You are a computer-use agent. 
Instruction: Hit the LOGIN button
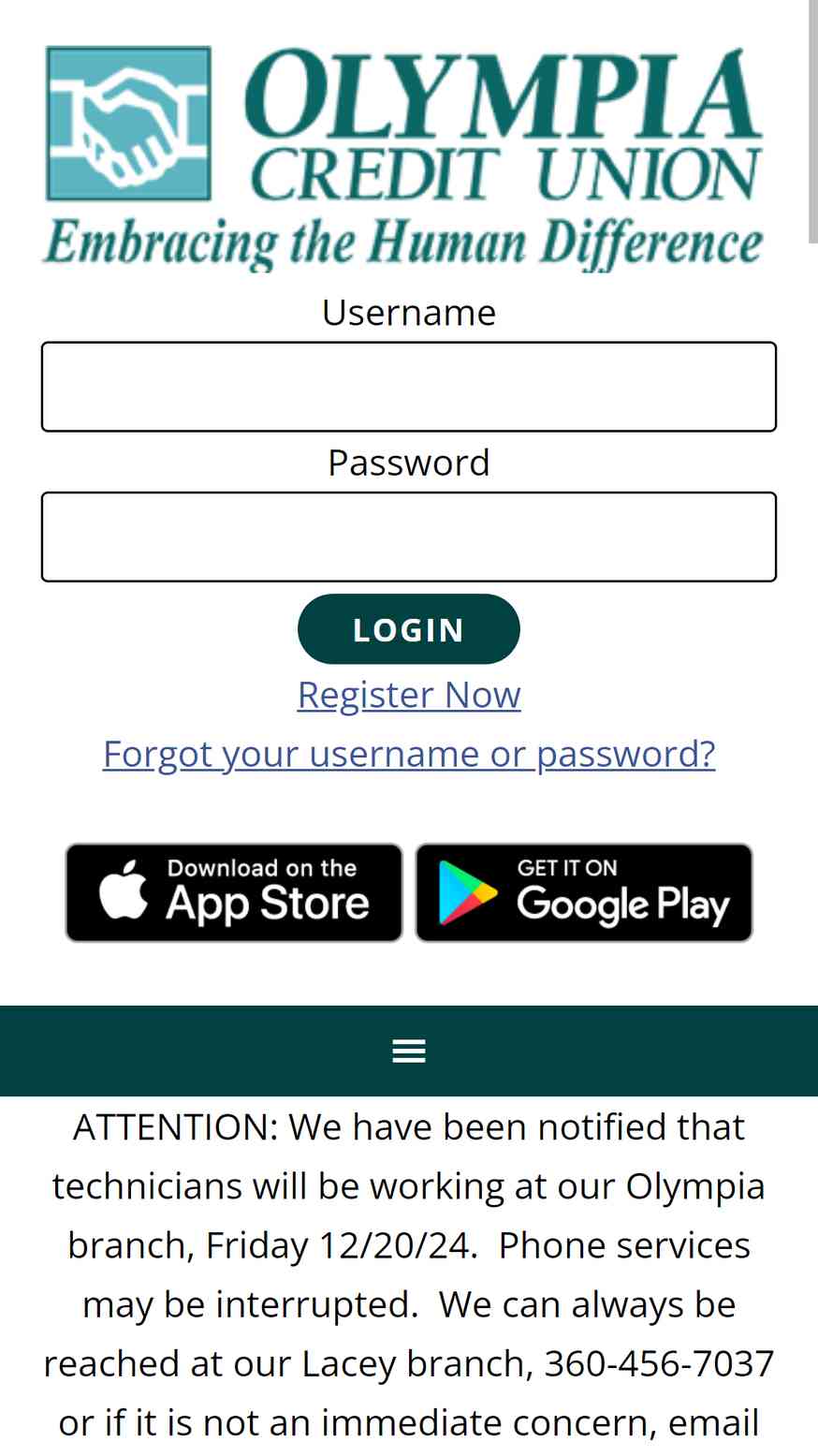pos(409,629)
